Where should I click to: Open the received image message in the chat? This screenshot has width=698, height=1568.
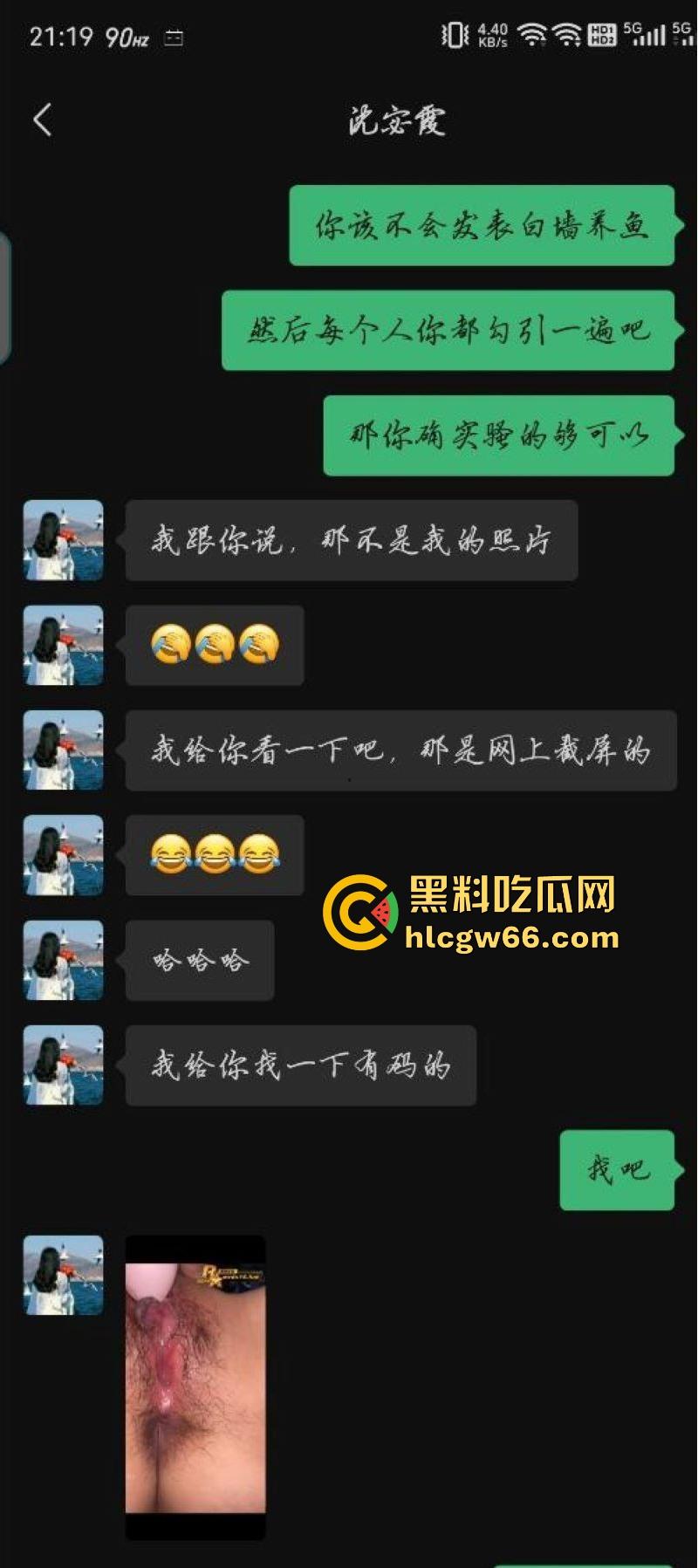[x=195, y=1386]
